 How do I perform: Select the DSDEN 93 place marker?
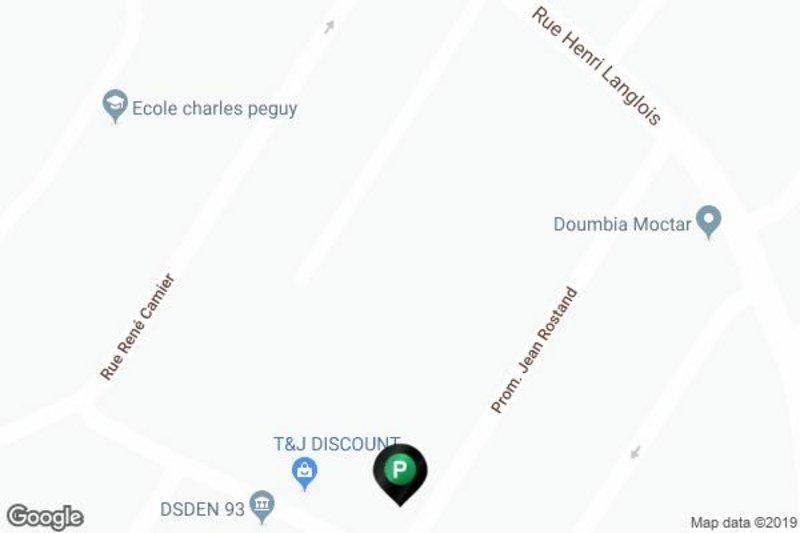click(x=263, y=506)
